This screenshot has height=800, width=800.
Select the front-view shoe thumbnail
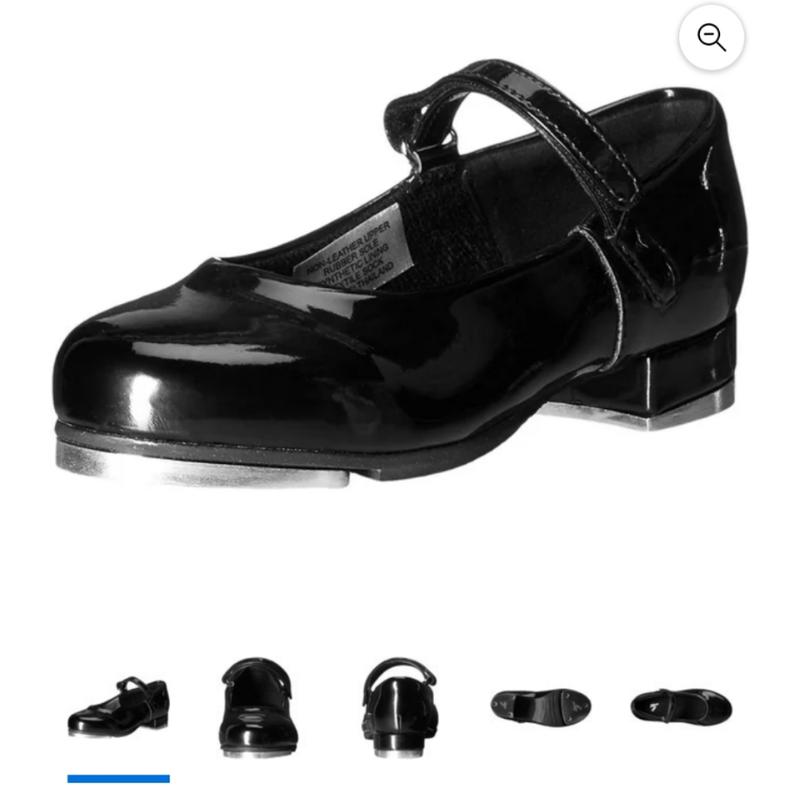tap(259, 706)
